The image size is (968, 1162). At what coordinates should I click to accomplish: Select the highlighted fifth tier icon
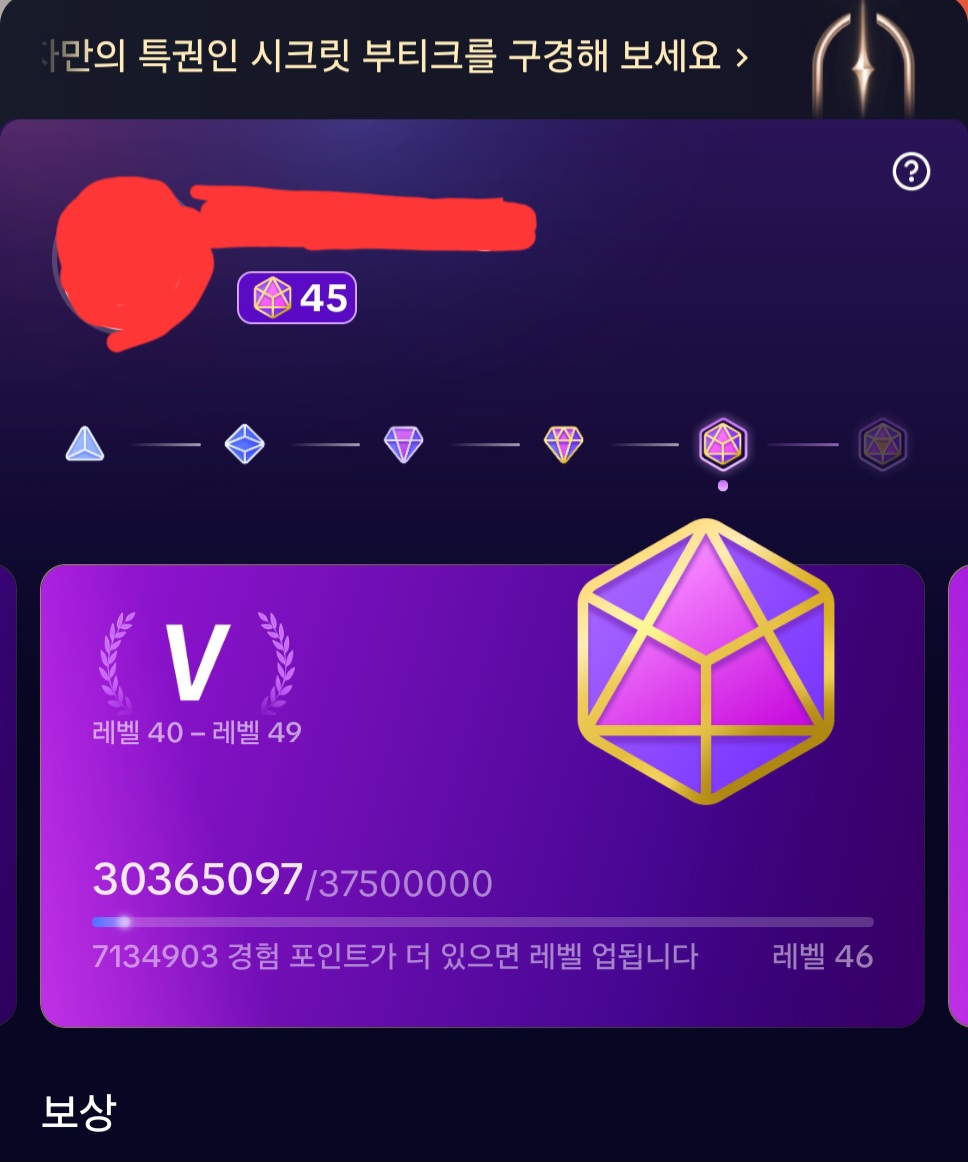[723, 443]
